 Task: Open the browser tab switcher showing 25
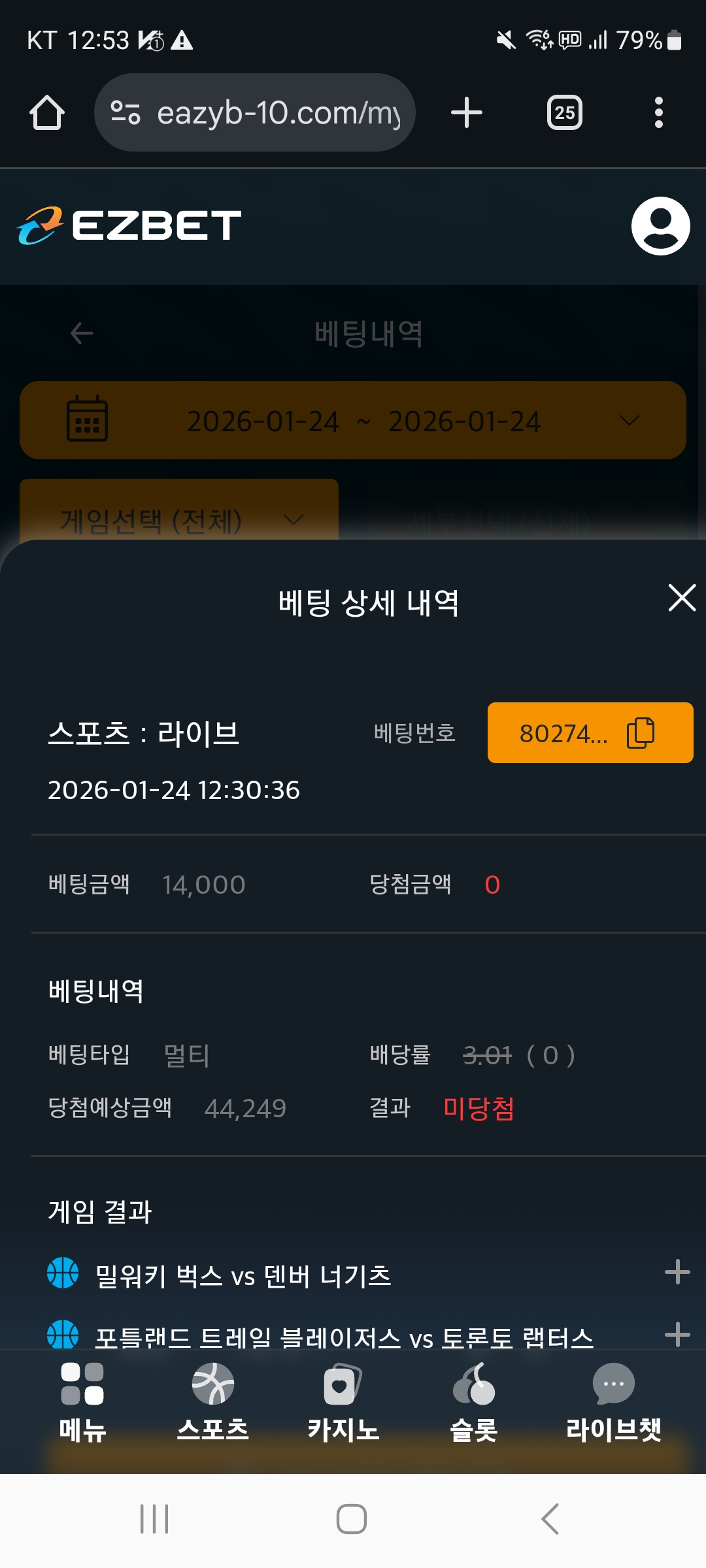[565, 112]
